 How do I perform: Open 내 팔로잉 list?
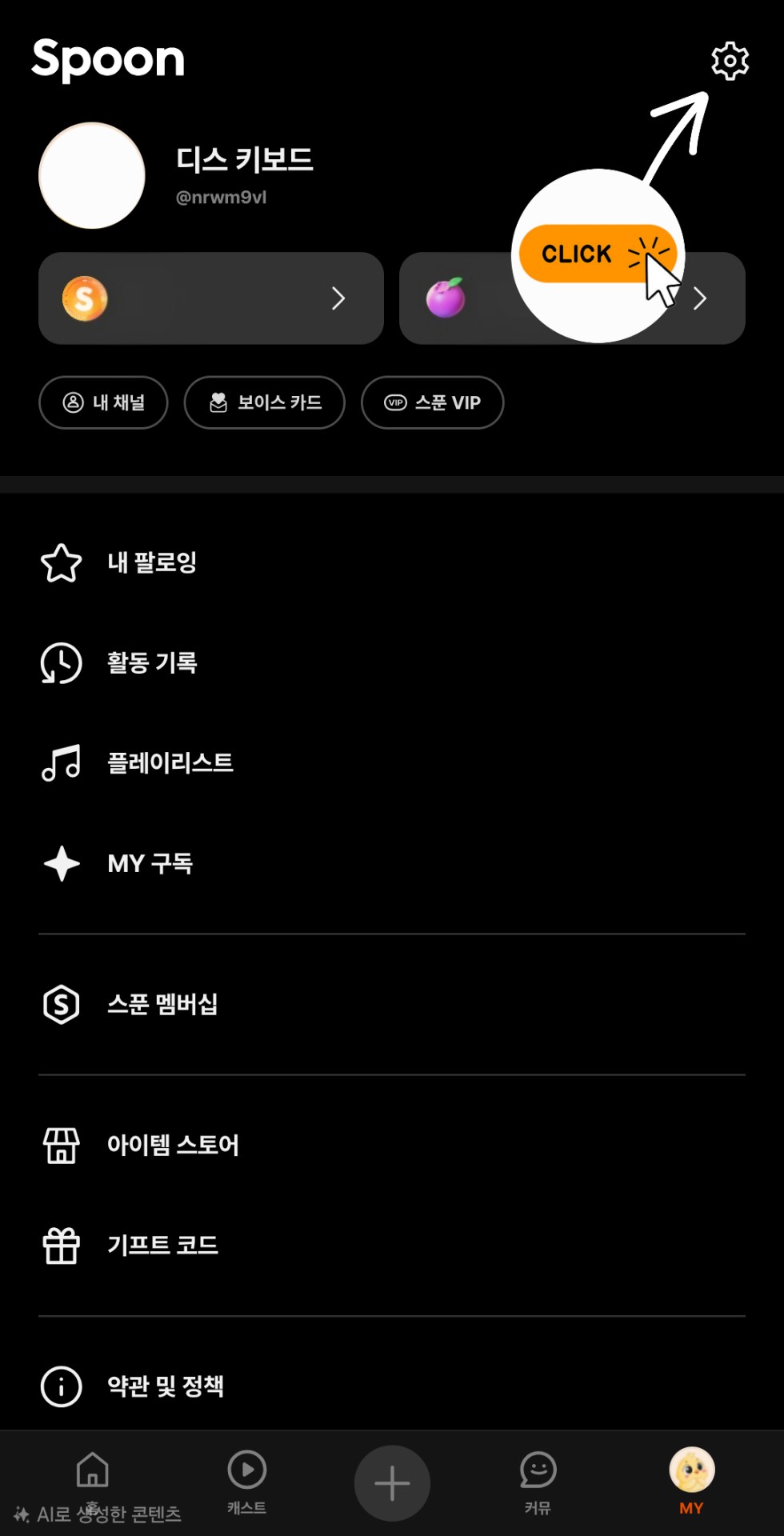tap(152, 562)
